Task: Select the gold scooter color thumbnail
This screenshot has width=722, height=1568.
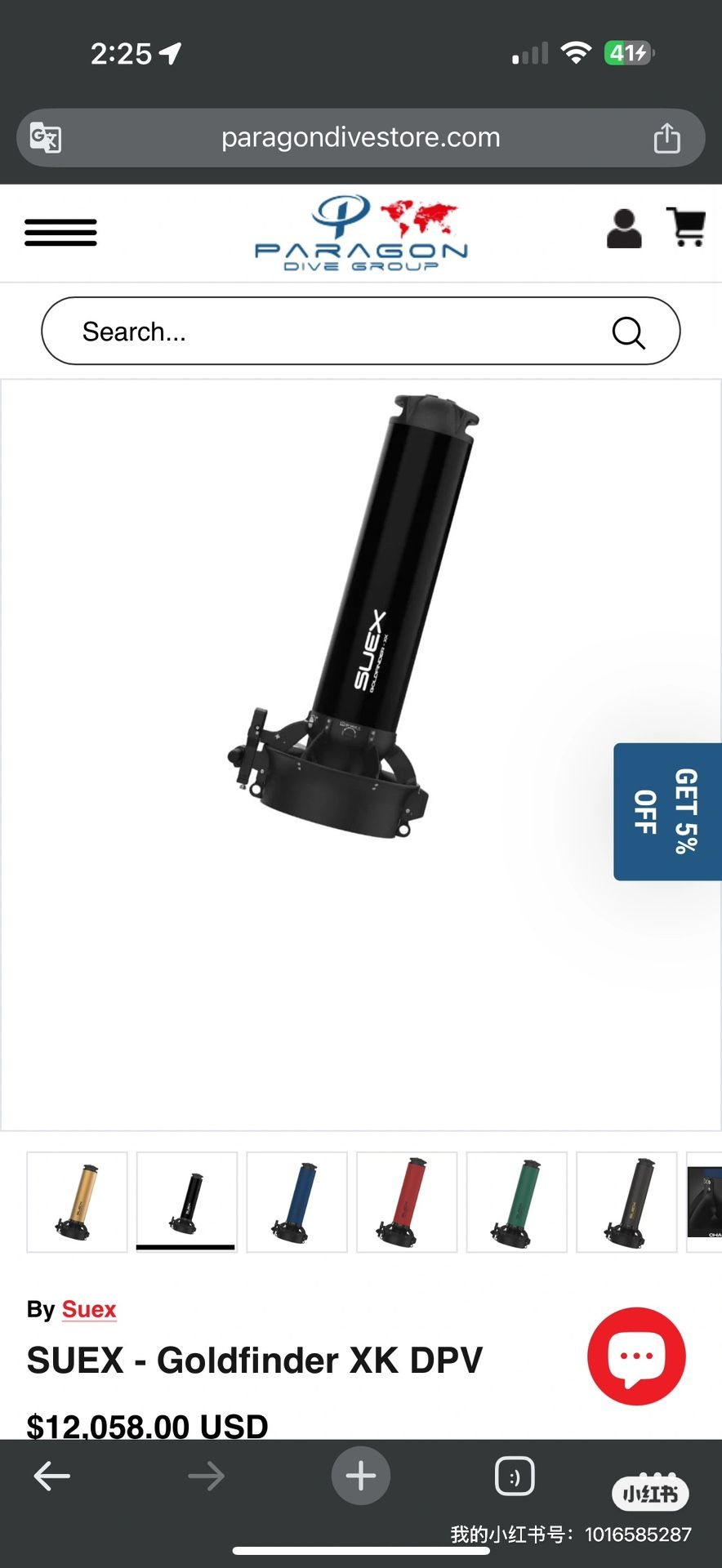Action: click(x=77, y=1202)
